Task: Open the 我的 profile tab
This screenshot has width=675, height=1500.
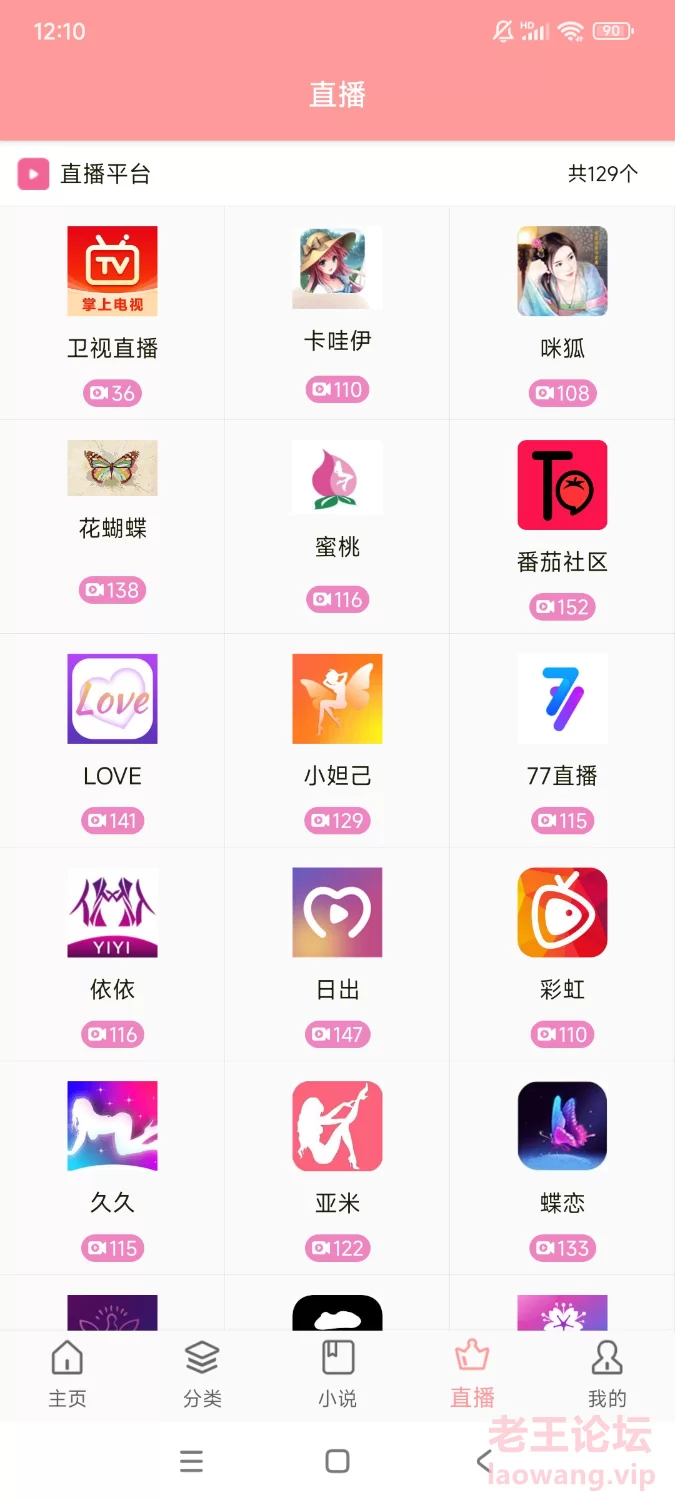Action: click(607, 1374)
